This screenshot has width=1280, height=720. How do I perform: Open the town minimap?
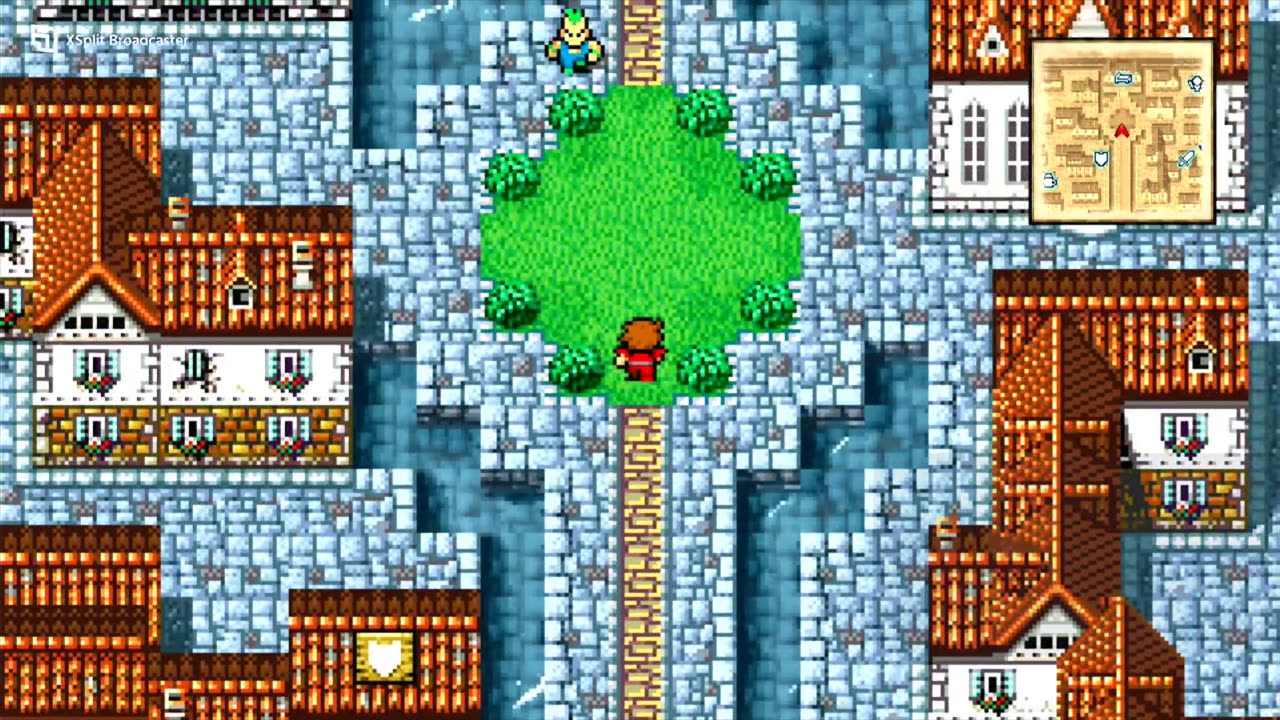pos(1122,131)
